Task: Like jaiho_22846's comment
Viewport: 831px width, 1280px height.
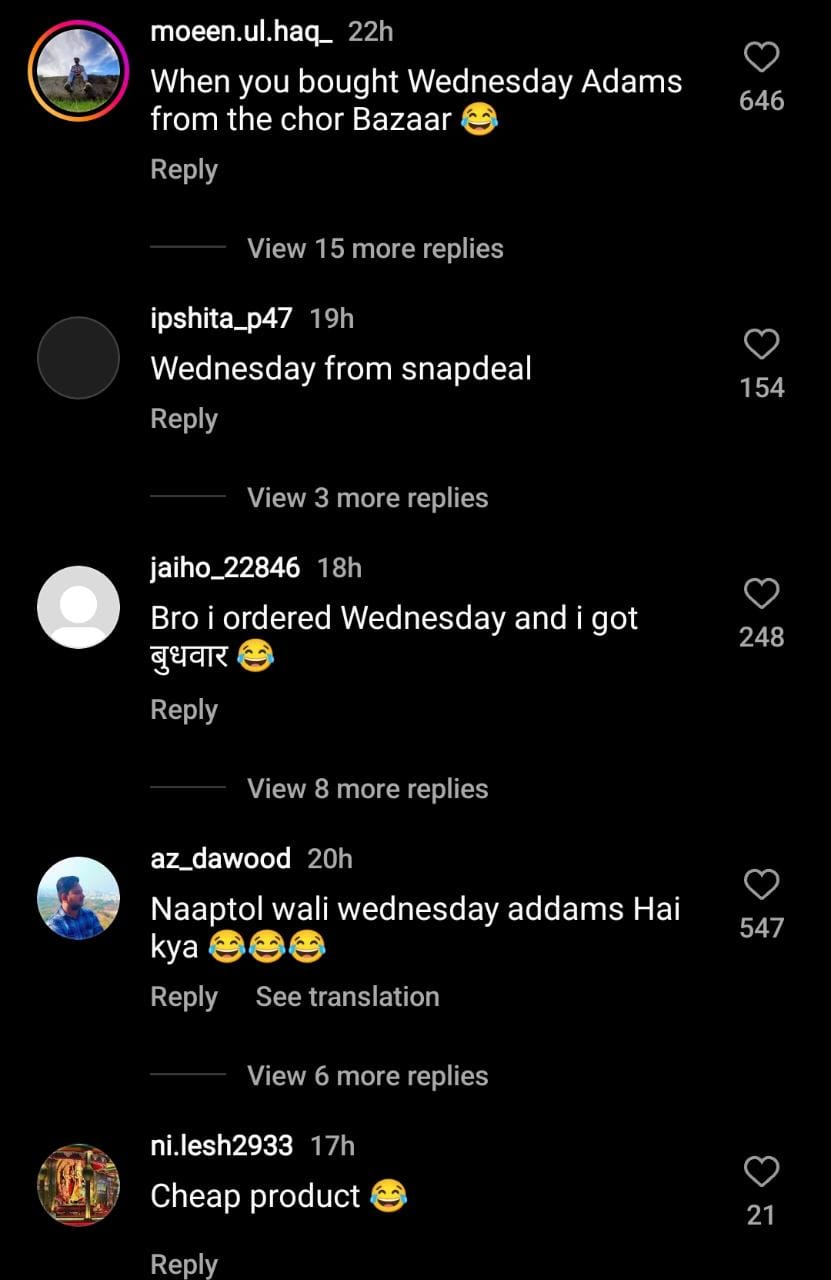Action: point(761,594)
